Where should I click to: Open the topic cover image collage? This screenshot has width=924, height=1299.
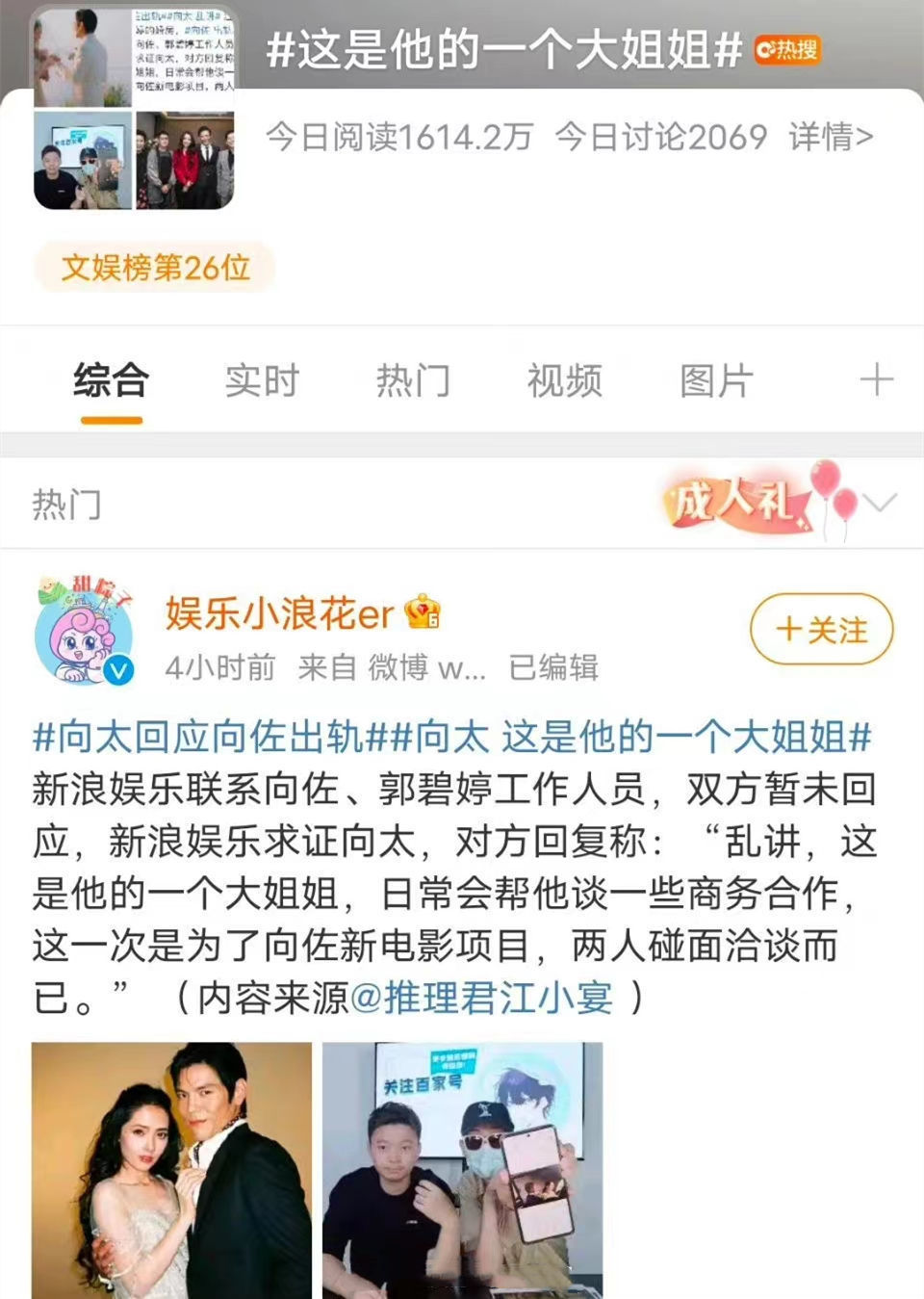click(134, 108)
